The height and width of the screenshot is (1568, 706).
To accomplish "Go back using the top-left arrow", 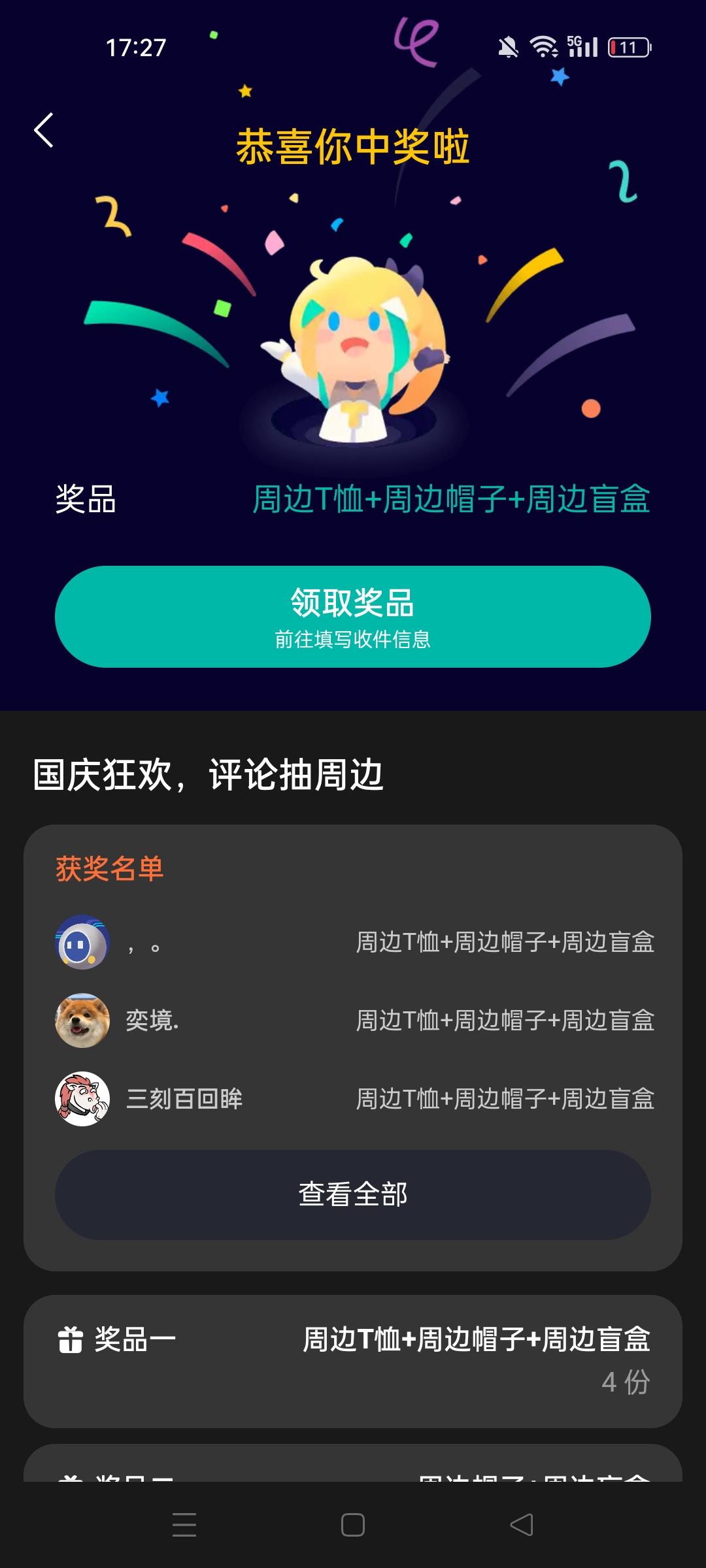I will coord(44,130).
